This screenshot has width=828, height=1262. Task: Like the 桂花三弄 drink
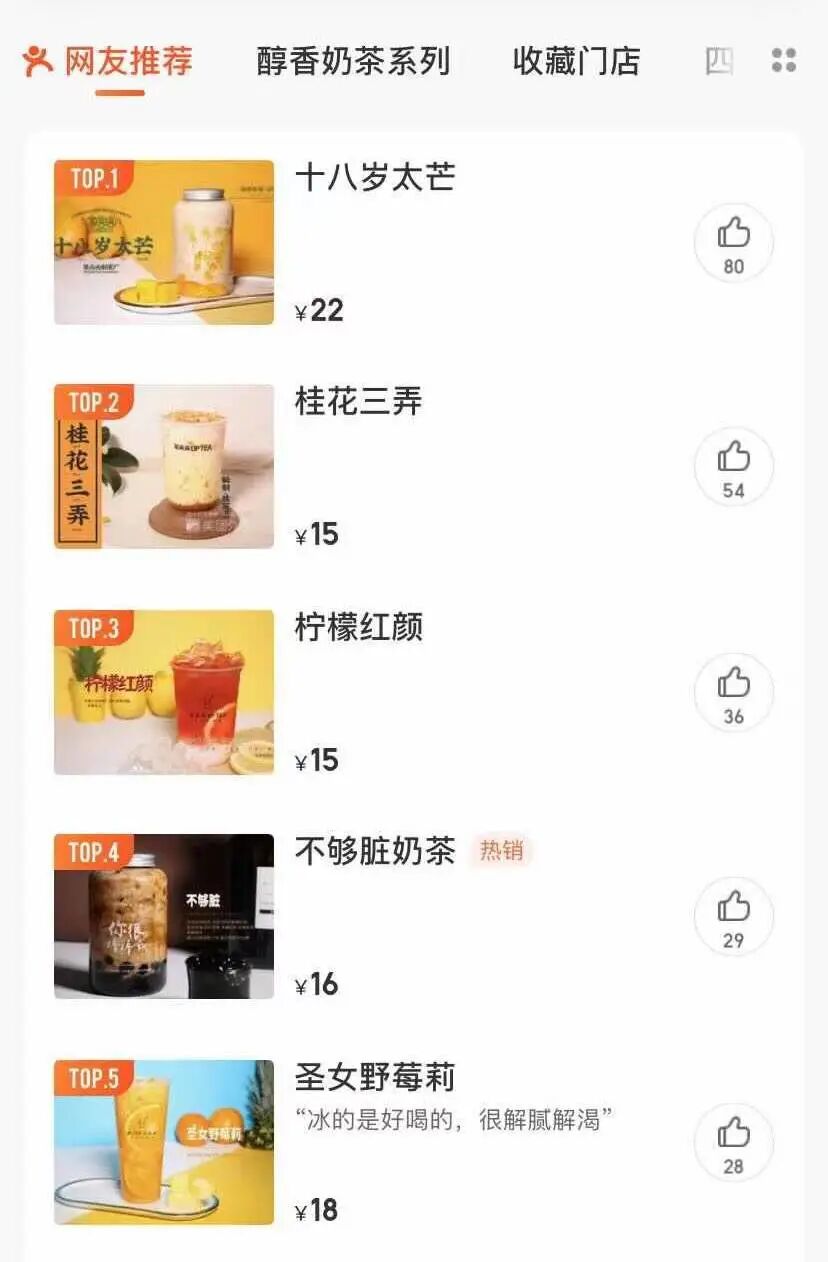pos(733,467)
